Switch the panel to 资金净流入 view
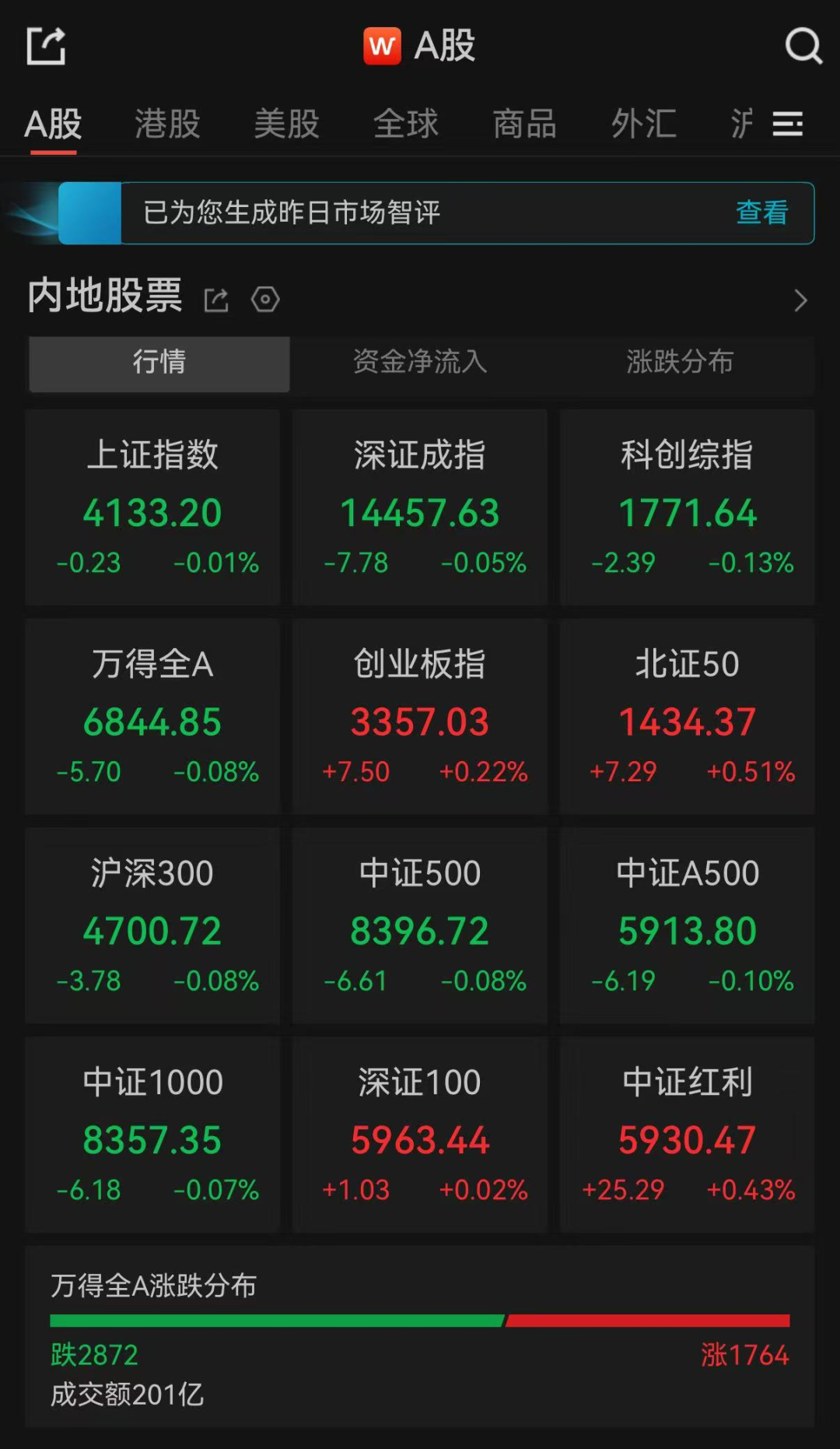 (420, 363)
